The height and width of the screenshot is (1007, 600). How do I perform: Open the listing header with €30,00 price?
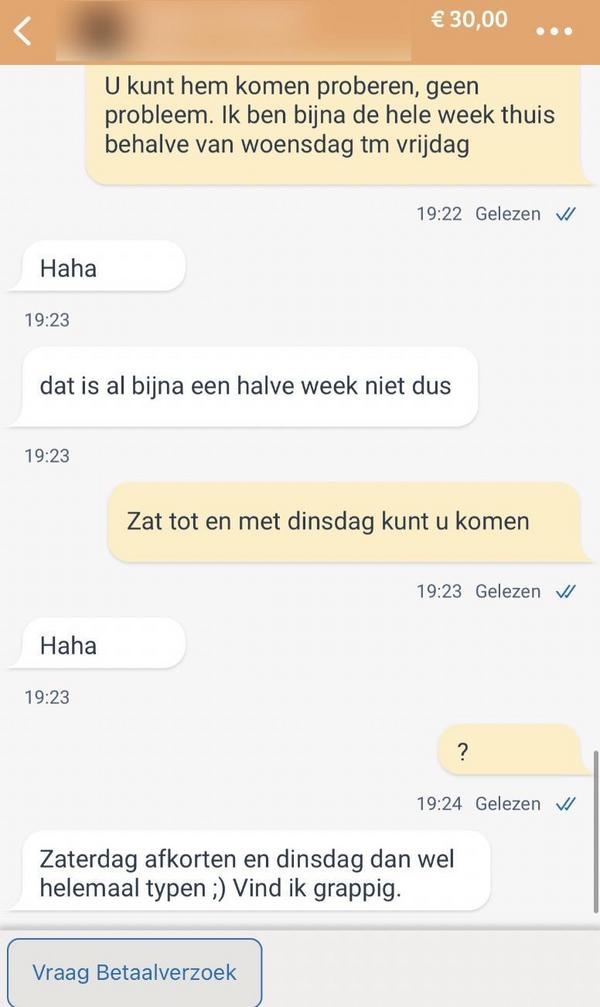[469, 20]
